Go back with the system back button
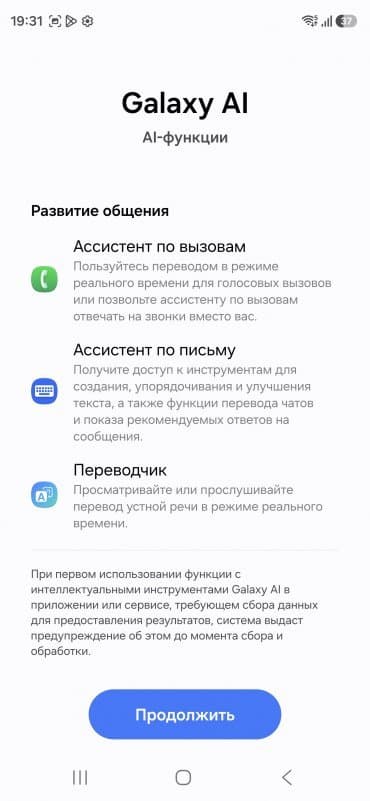The height and width of the screenshot is (801, 370). pos(287,778)
